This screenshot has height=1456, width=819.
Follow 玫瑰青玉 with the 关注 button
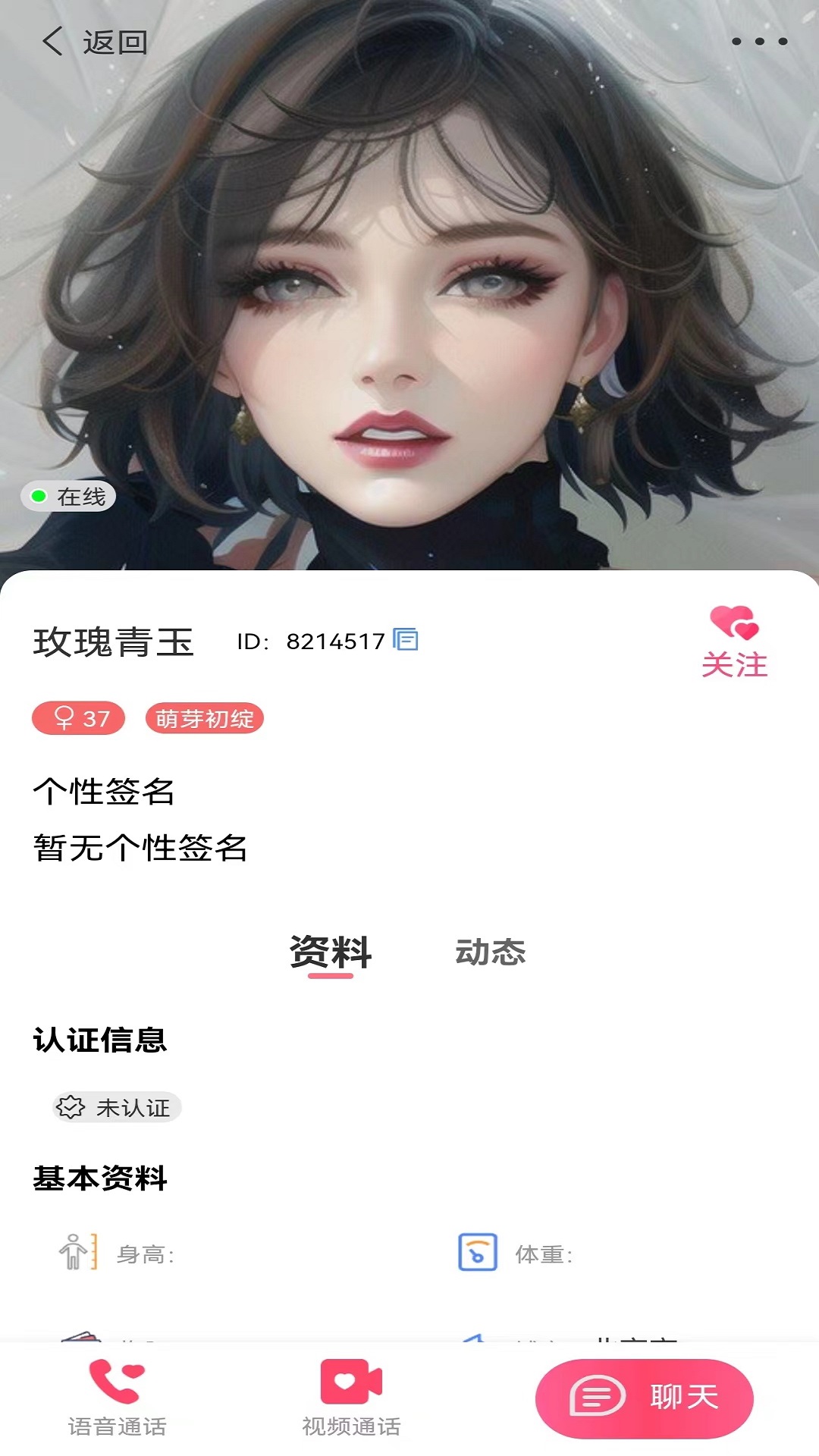click(x=734, y=642)
